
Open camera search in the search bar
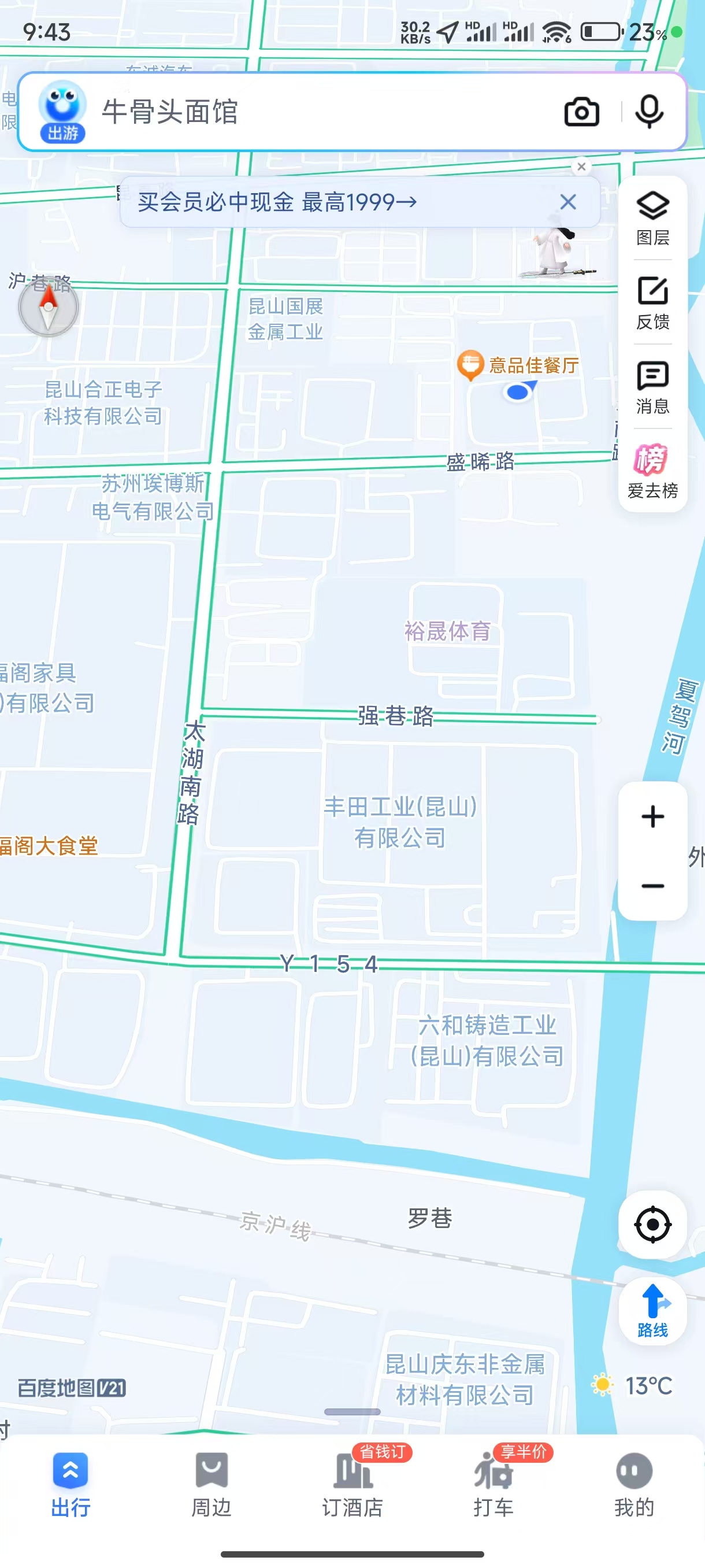(581, 112)
